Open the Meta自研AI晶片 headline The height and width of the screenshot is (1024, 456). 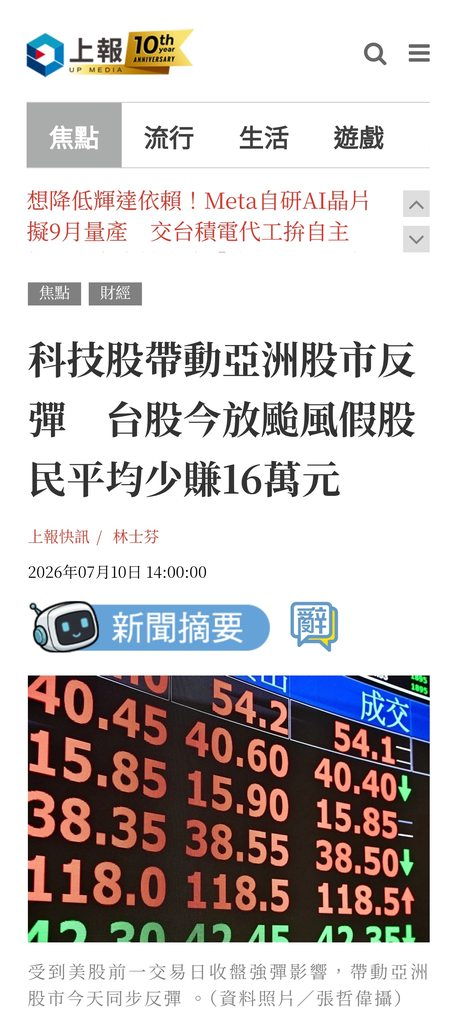click(x=198, y=216)
